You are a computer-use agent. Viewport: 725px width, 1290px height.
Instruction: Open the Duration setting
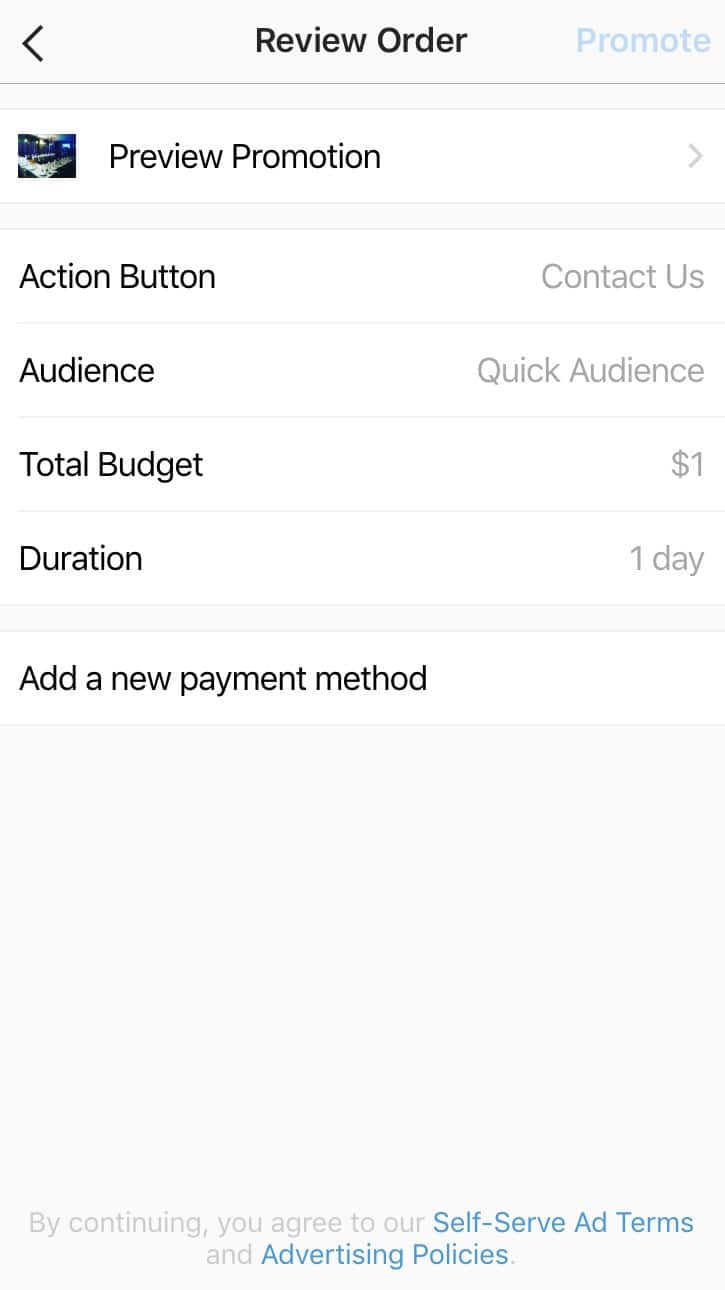pos(362,558)
